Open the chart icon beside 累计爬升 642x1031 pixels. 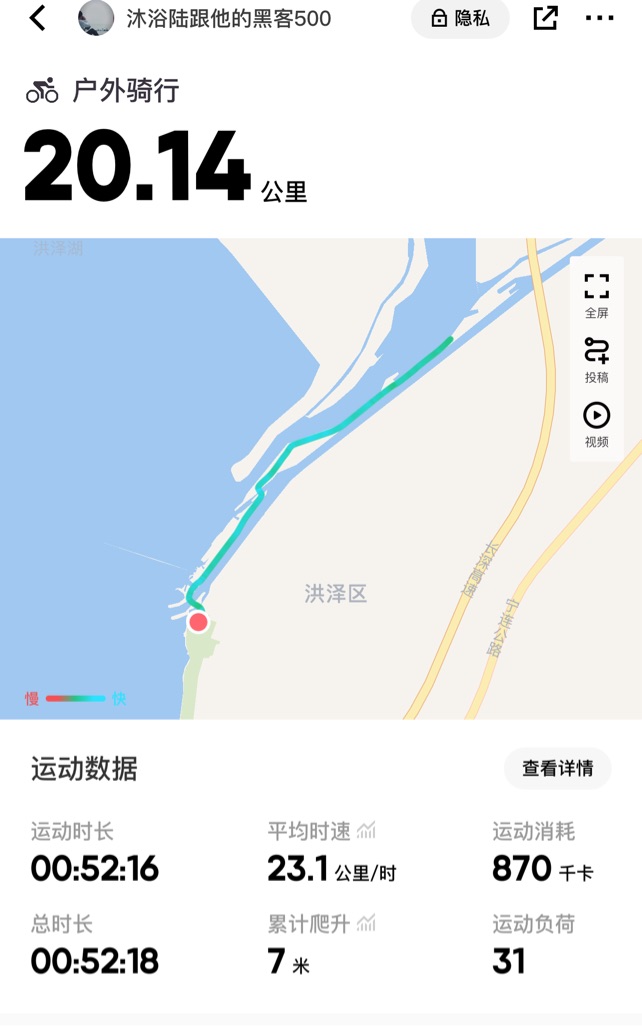366,923
